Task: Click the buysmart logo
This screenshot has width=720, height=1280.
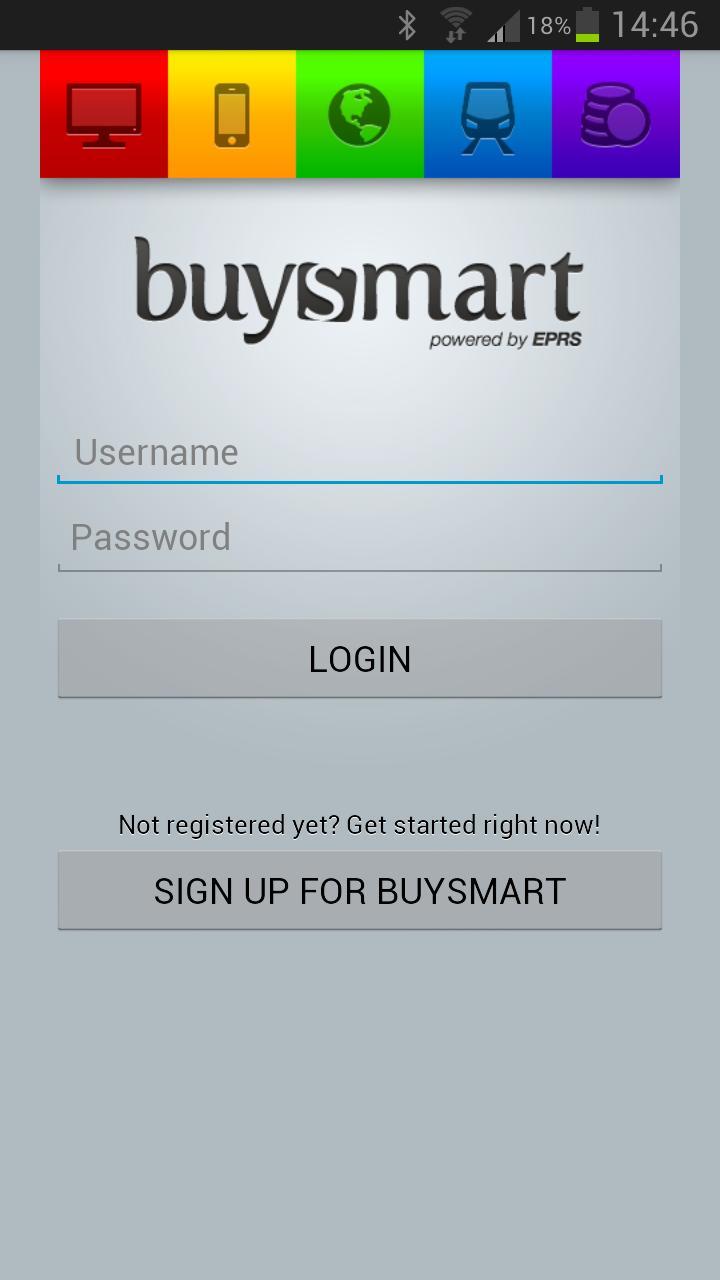Action: coord(360,290)
